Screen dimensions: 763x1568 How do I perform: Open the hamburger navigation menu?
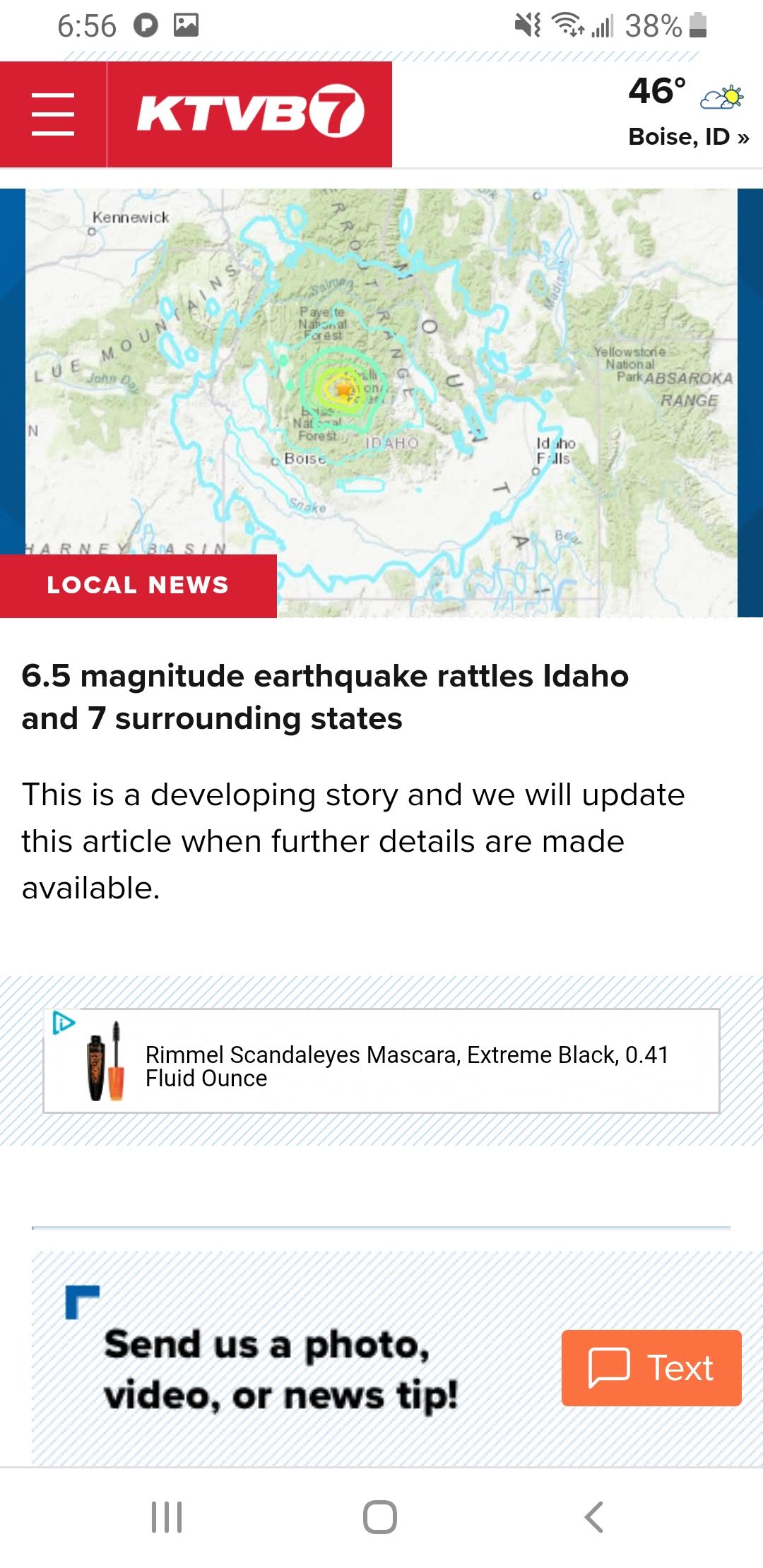53,114
